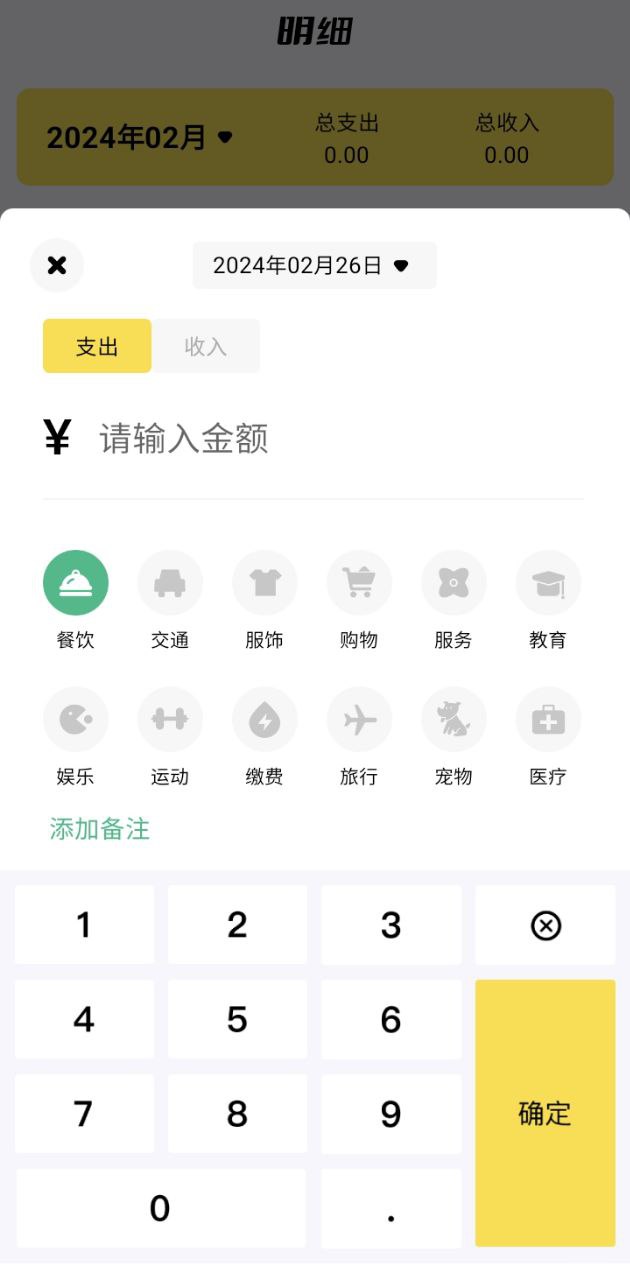
Task: Tap the decimal point key
Action: (x=391, y=1209)
